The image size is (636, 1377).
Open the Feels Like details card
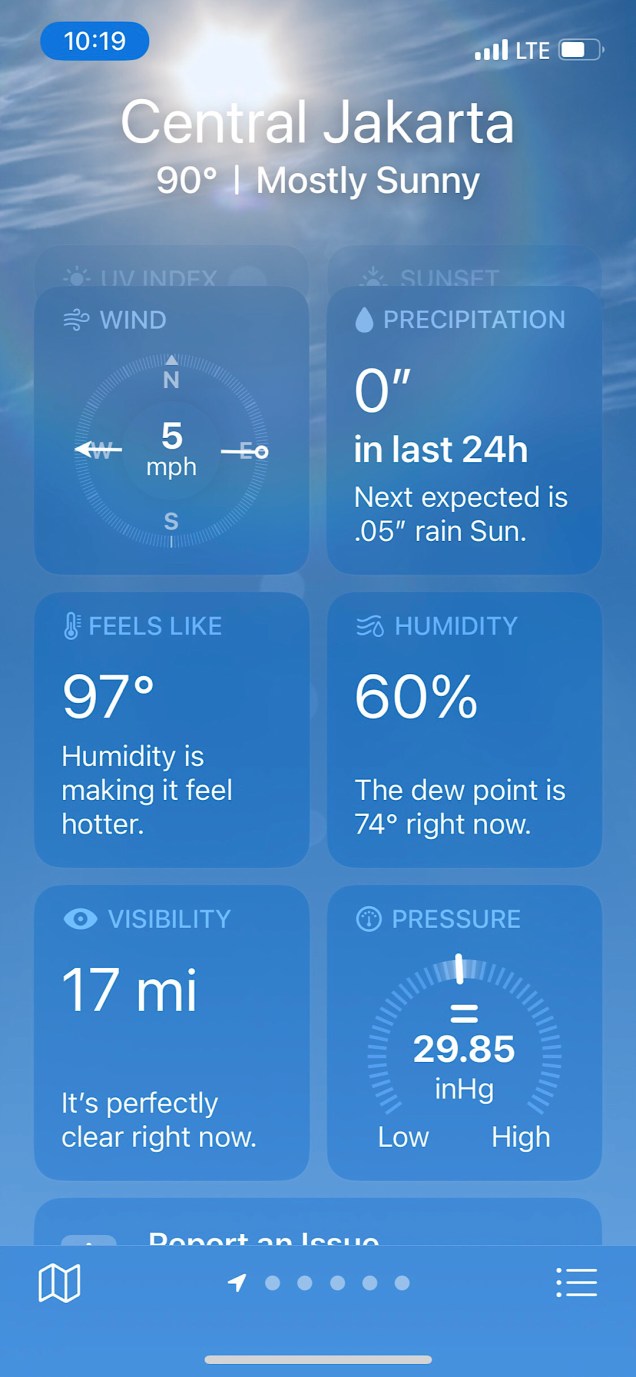[x=172, y=730]
